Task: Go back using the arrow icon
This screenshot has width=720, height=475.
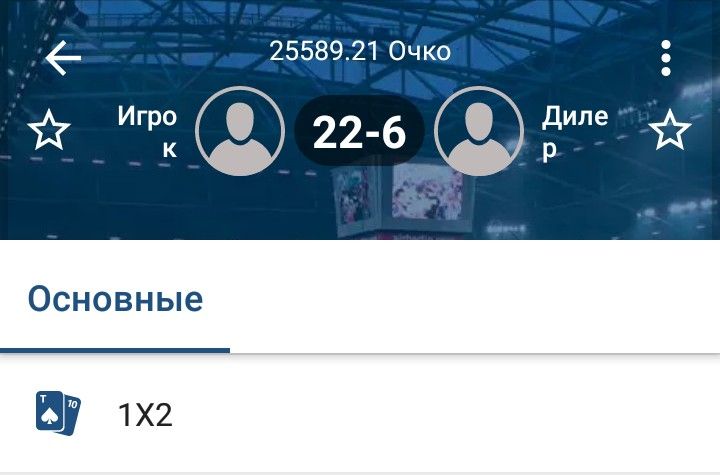Action: [x=63, y=58]
